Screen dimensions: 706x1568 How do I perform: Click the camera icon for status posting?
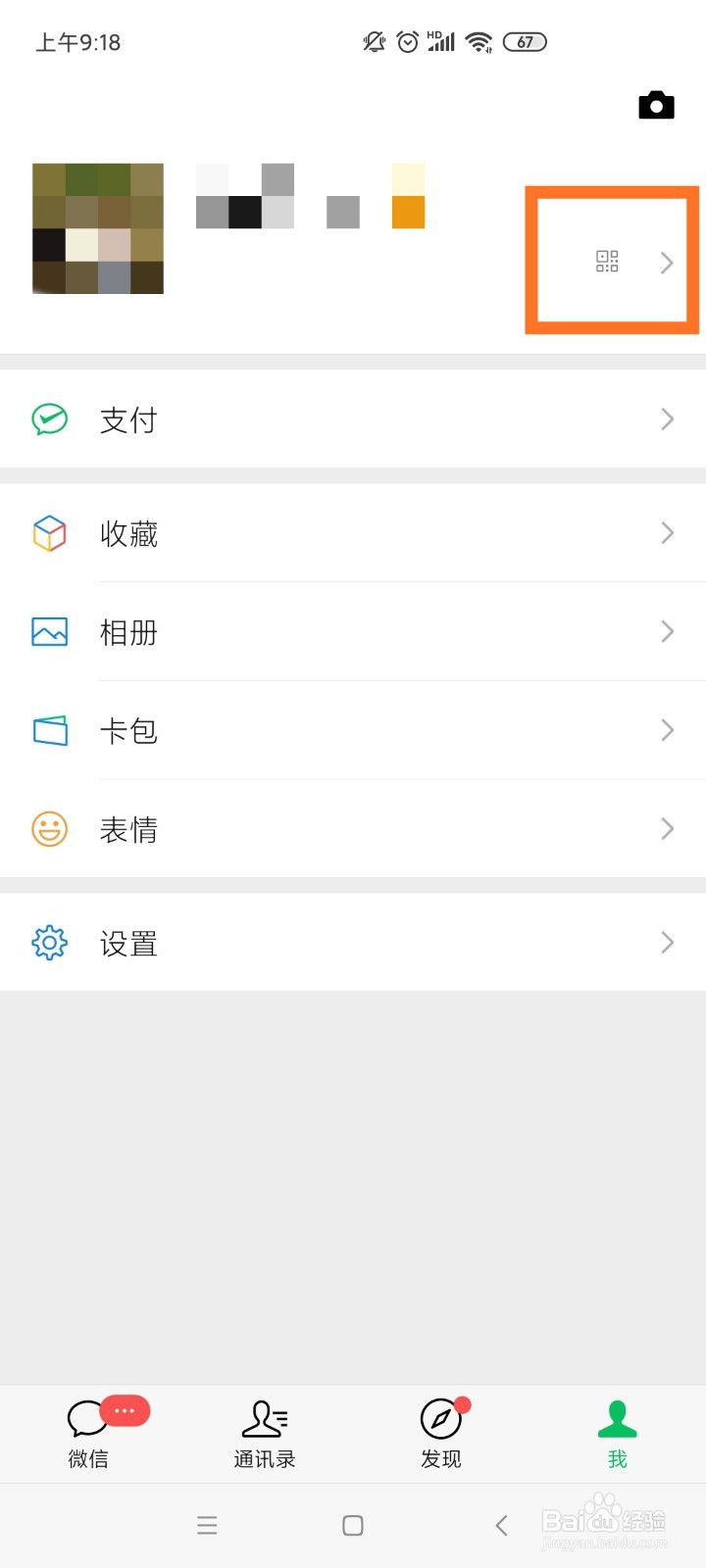[655, 105]
